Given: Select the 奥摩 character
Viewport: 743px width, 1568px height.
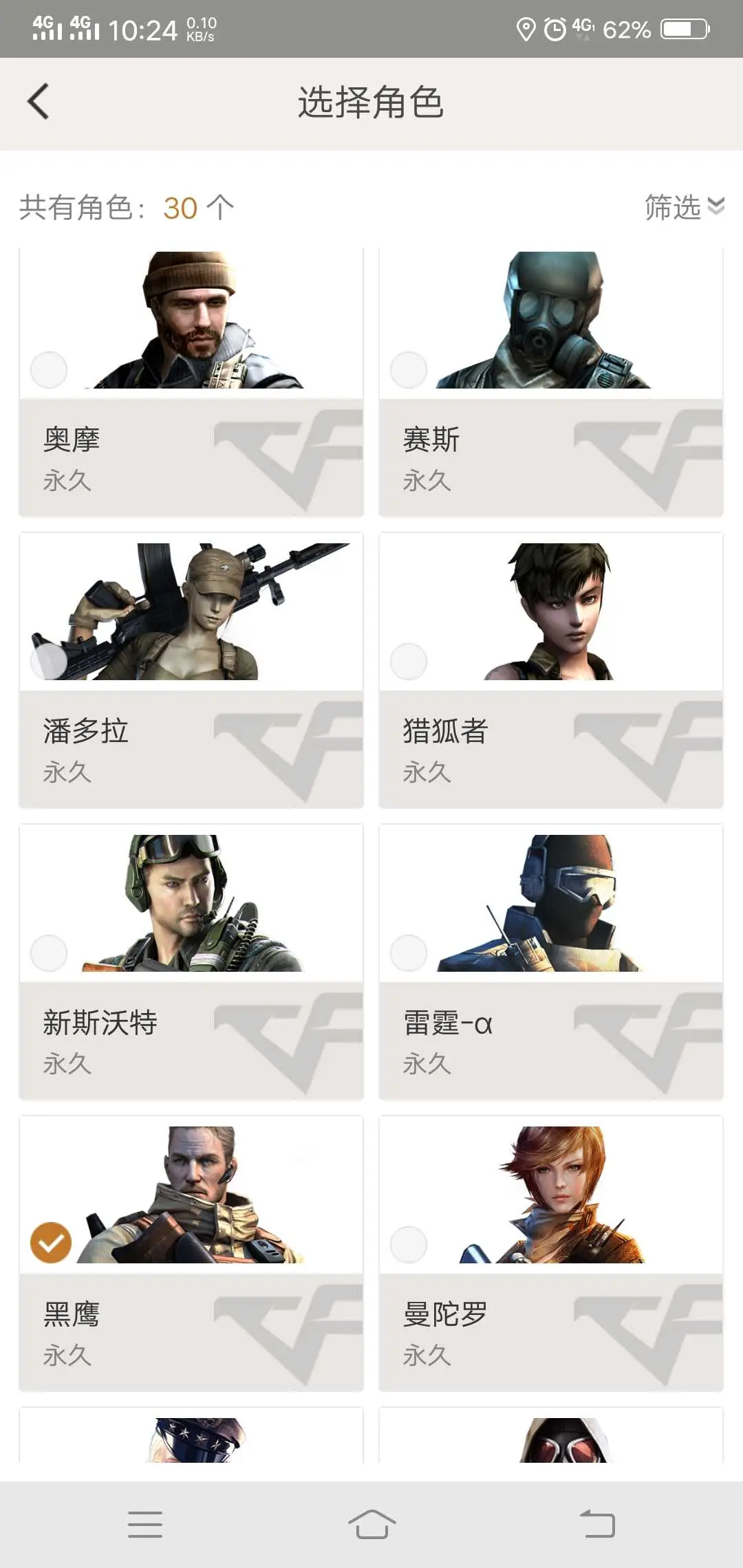Looking at the screenshot, I should 191,382.
